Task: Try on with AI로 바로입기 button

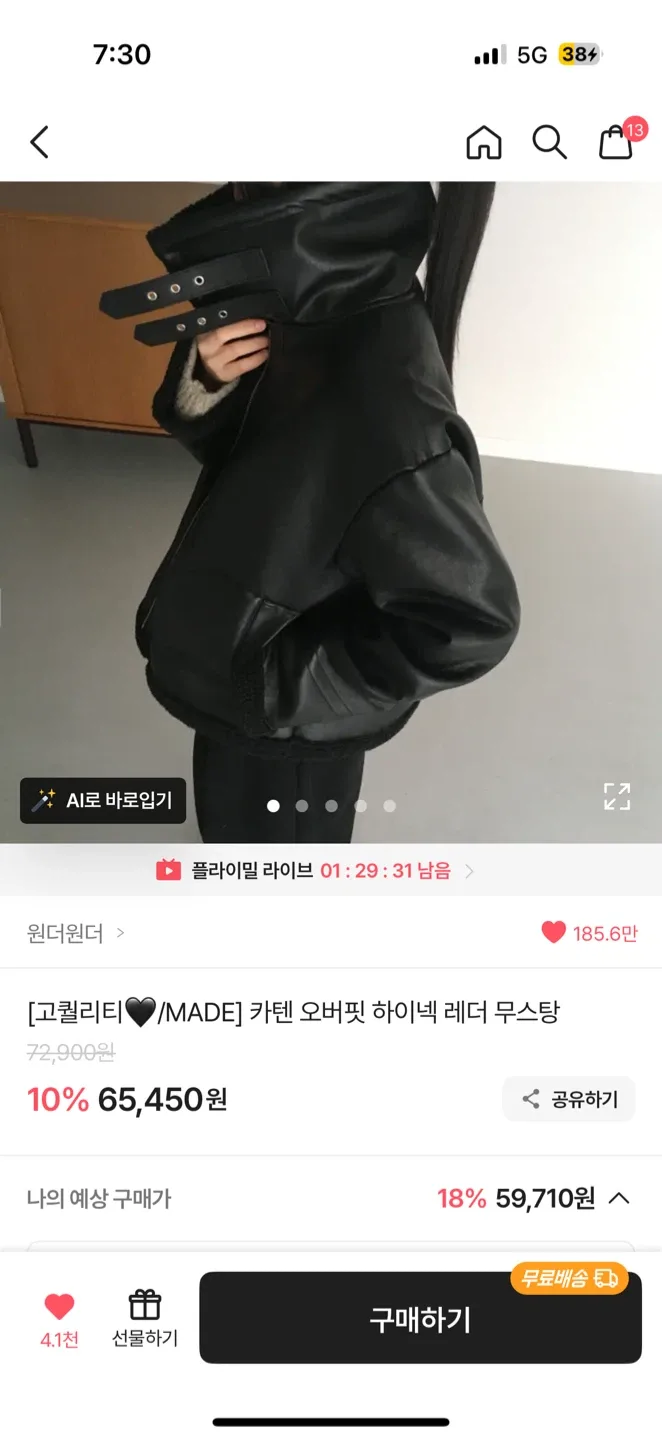Action: [x=103, y=800]
